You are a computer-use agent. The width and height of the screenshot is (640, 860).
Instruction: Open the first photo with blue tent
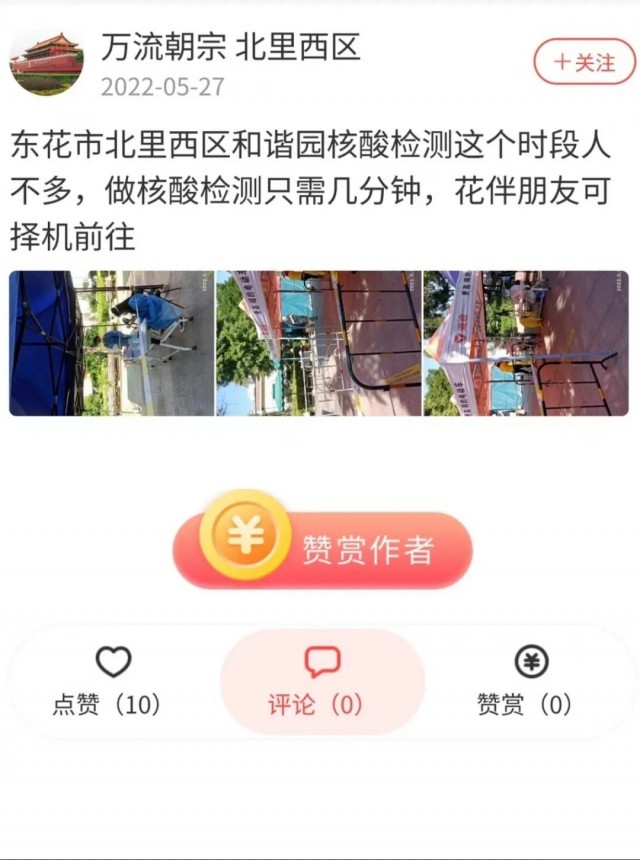(x=111, y=343)
